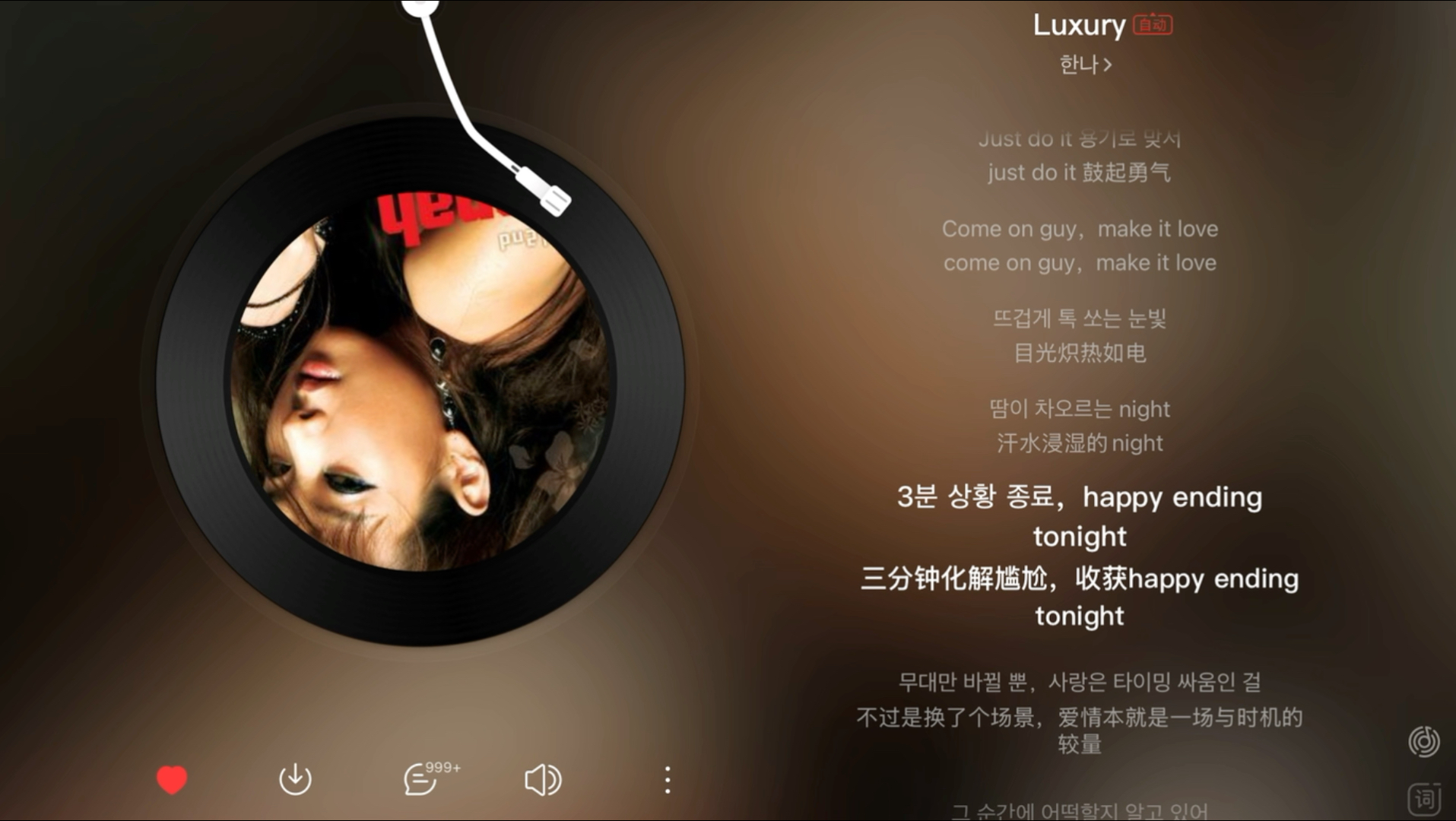Tap the spinning album cover disc
Image resolution: width=1456 pixels, height=821 pixels.
click(x=420, y=380)
